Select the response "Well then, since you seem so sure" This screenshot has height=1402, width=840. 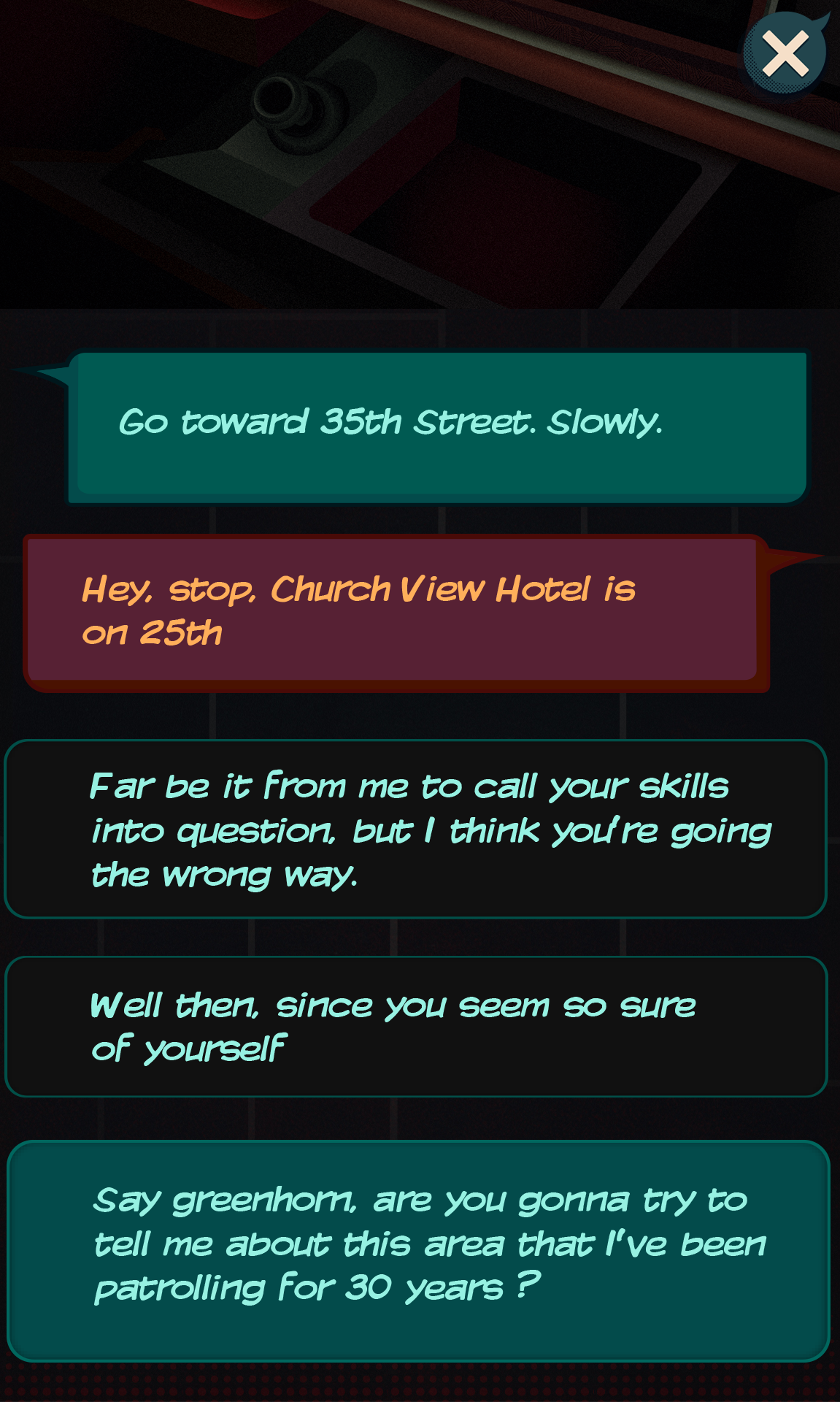tap(415, 1026)
